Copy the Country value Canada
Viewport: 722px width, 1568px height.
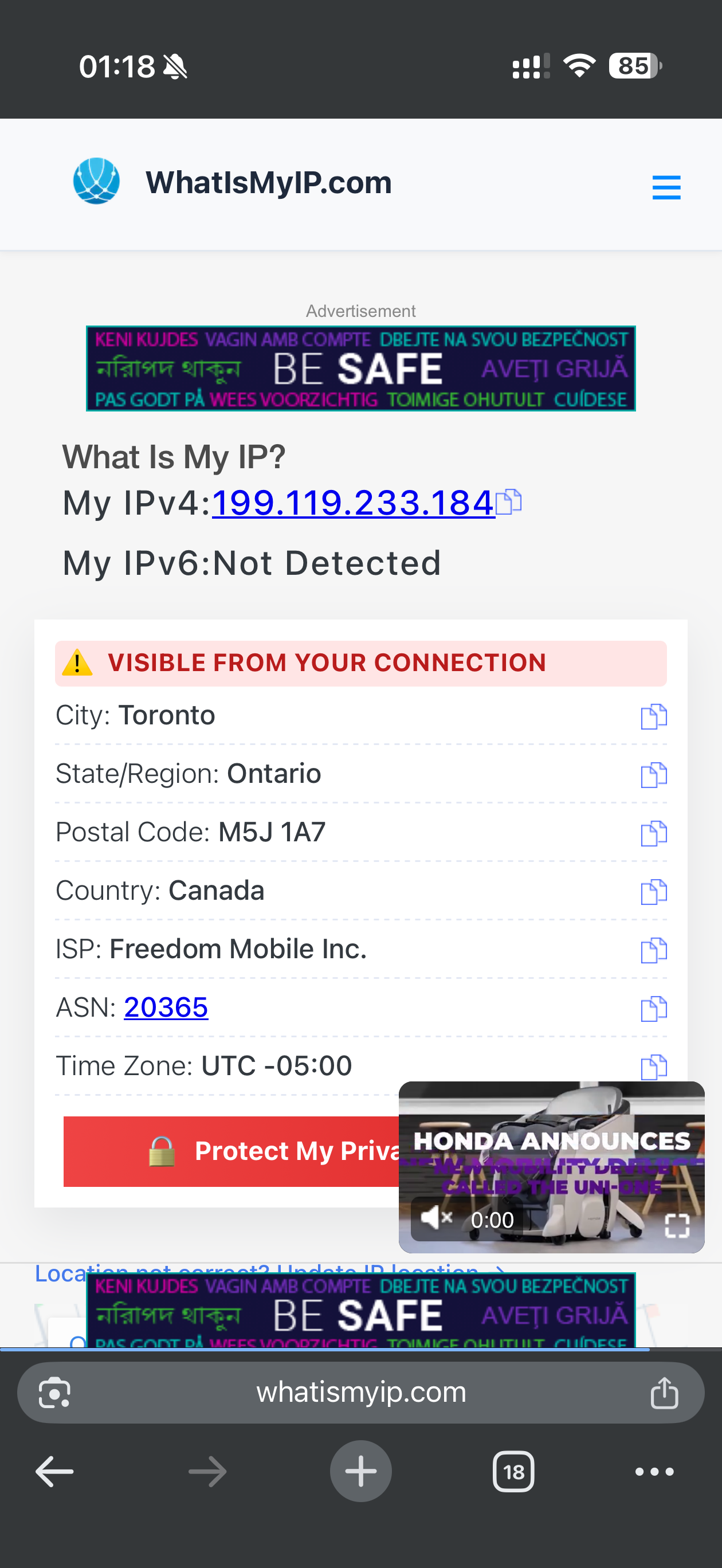pyautogui.click(x=654, y=892)
